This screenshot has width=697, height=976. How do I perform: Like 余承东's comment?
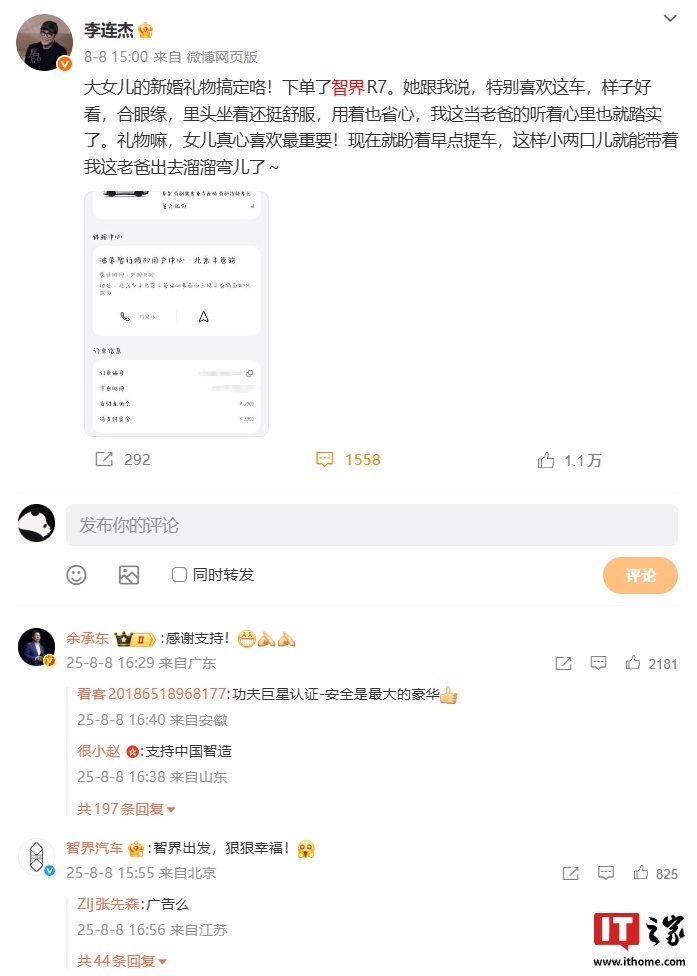[x=633, y=663]
